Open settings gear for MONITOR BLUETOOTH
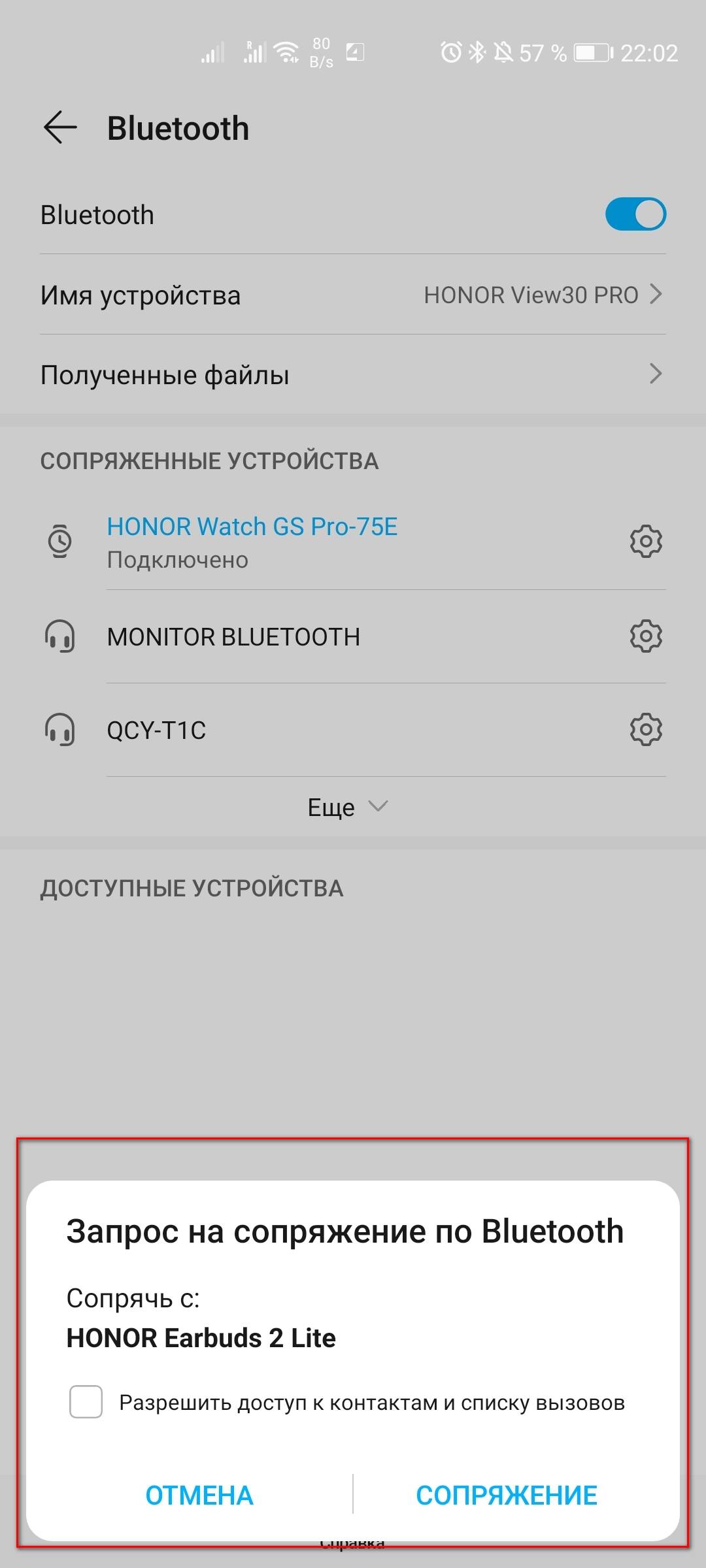Image resolution: width=706 pixels, height=1568 pixels. [646, 636]
